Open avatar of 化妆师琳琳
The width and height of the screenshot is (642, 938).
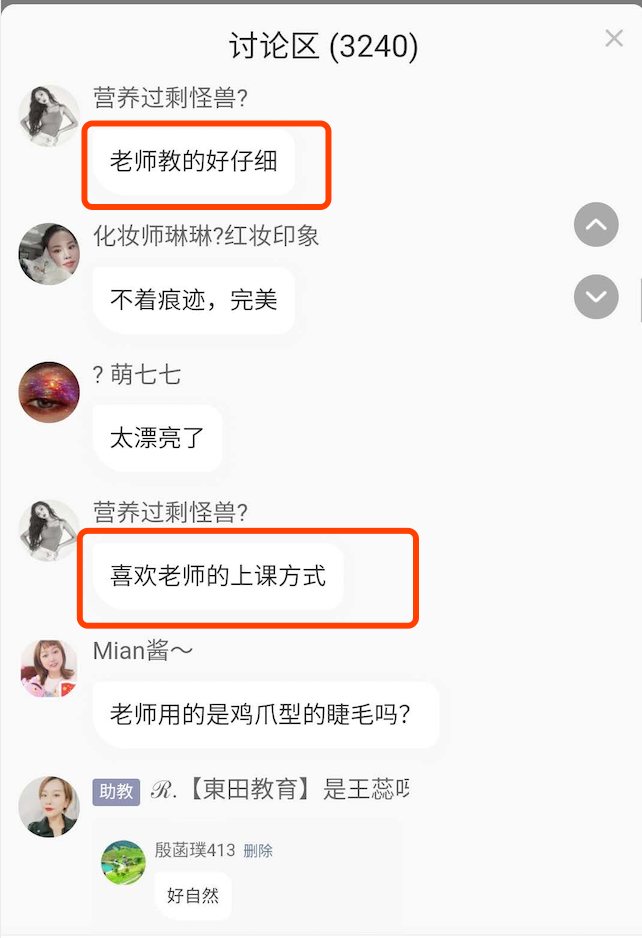pos(49,253)
